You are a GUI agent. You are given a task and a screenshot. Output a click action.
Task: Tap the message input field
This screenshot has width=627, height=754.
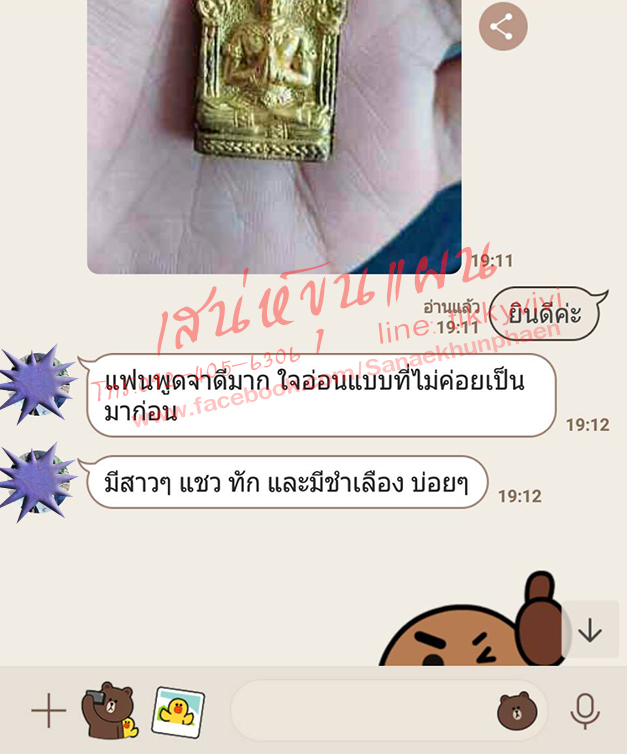360,711
